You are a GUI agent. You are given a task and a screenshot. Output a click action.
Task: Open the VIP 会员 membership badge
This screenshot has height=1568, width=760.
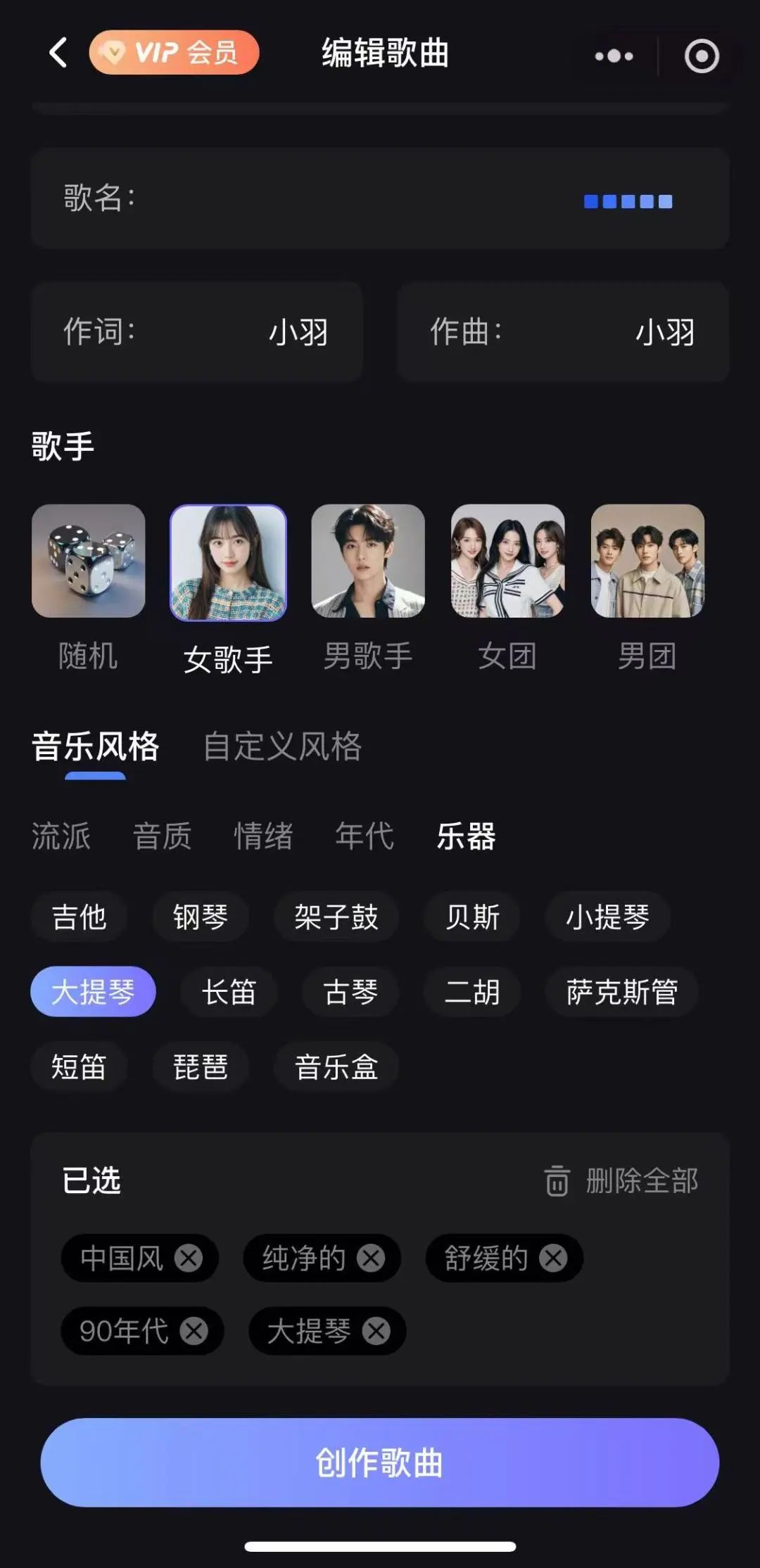click(174, 53)
